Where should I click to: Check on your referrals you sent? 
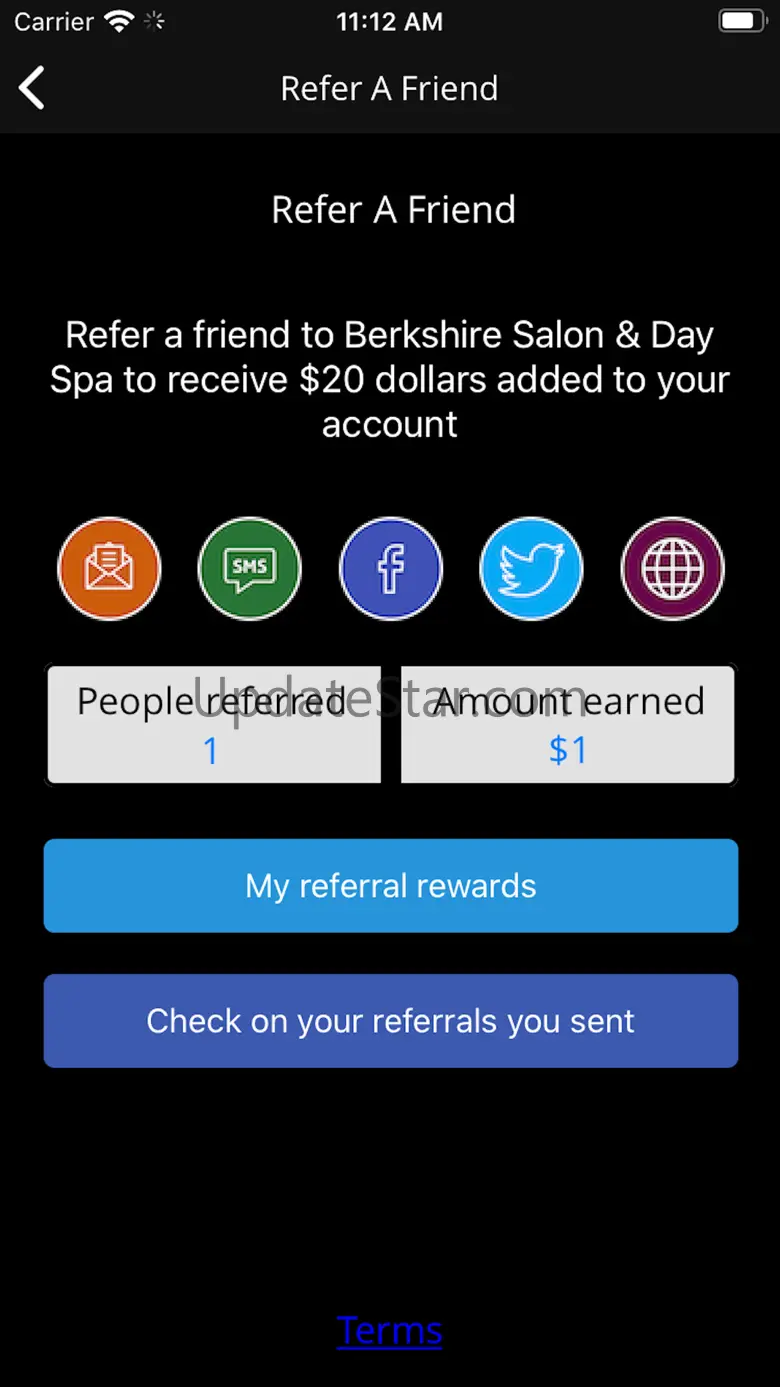click(x=391, y=1021)
